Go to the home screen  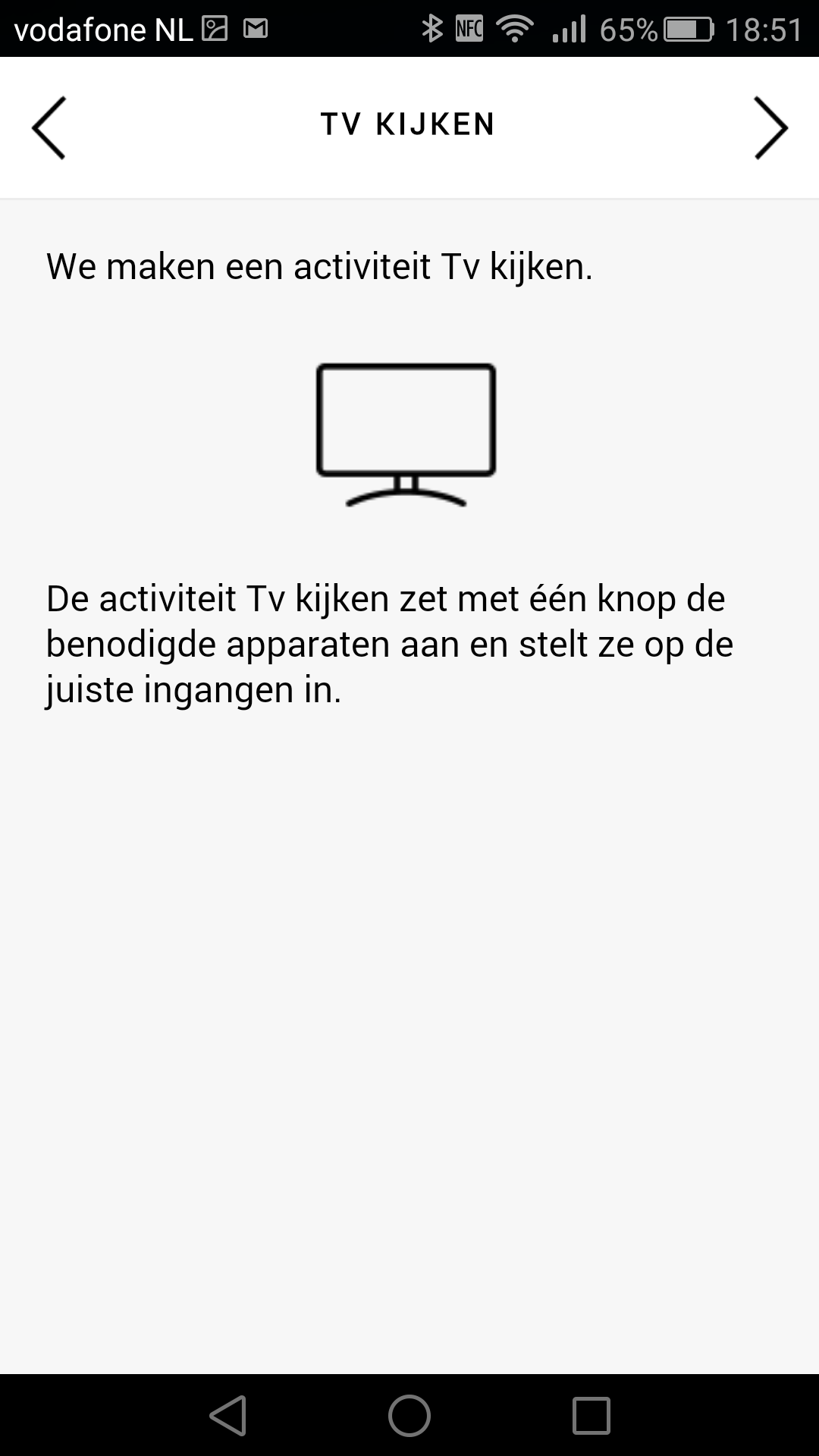point(409,1415)
